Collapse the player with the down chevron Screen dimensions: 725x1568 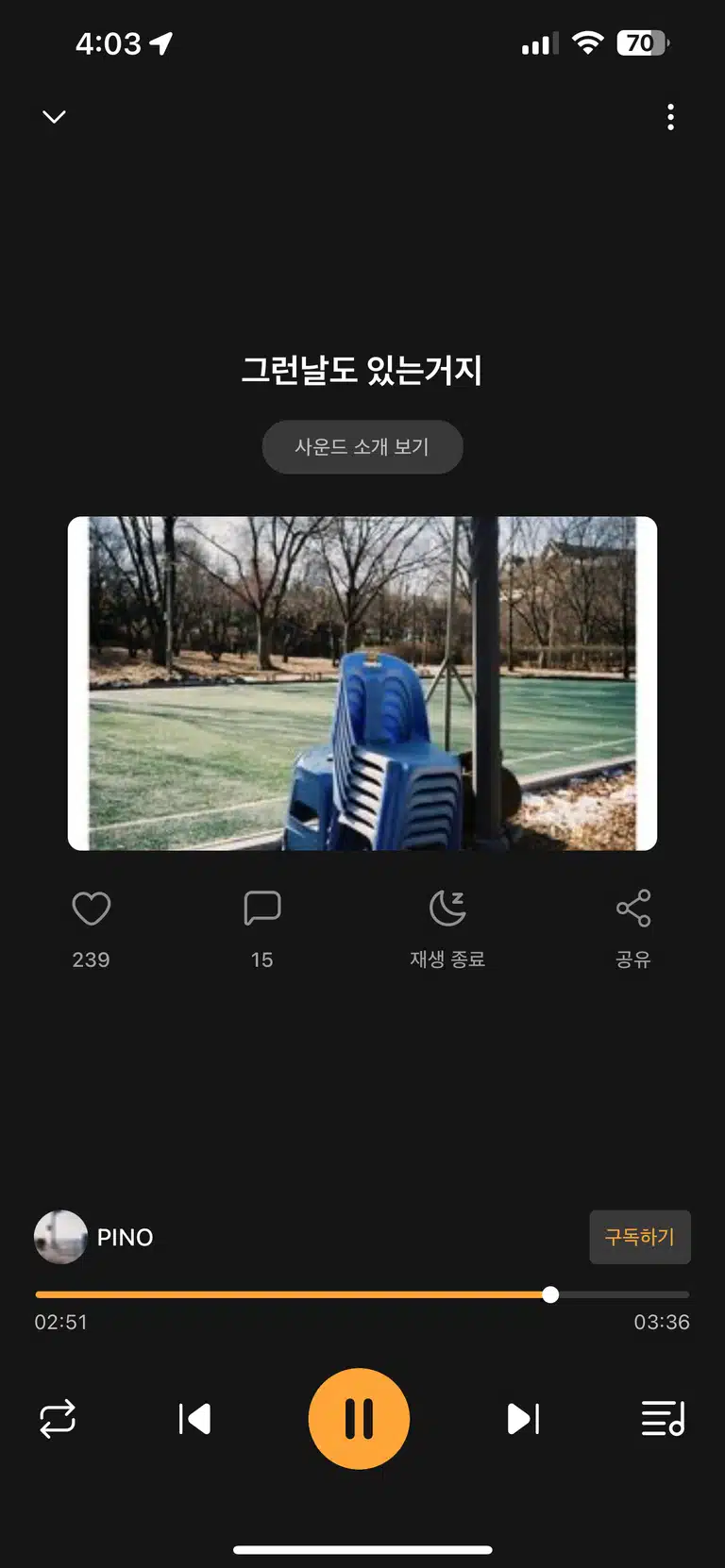click(54, 117)
